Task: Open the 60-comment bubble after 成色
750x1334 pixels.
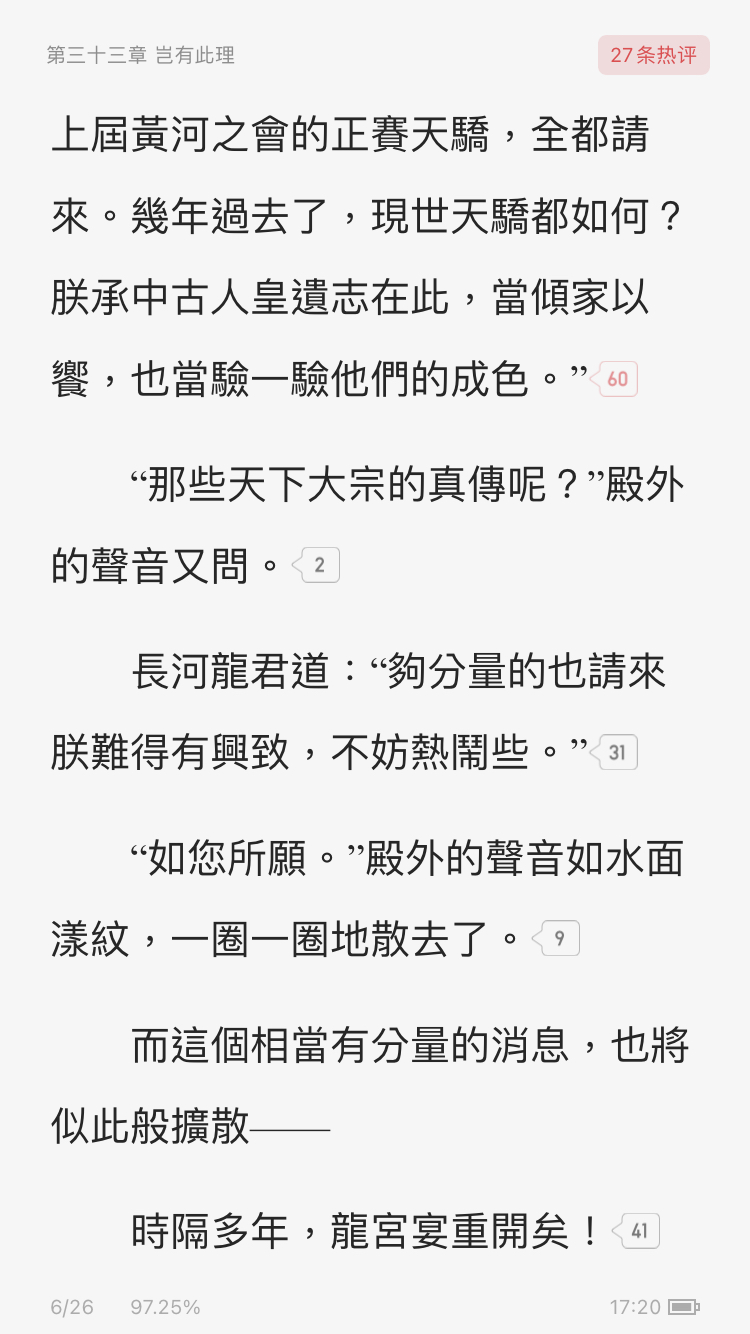Action: click(614, 379)
